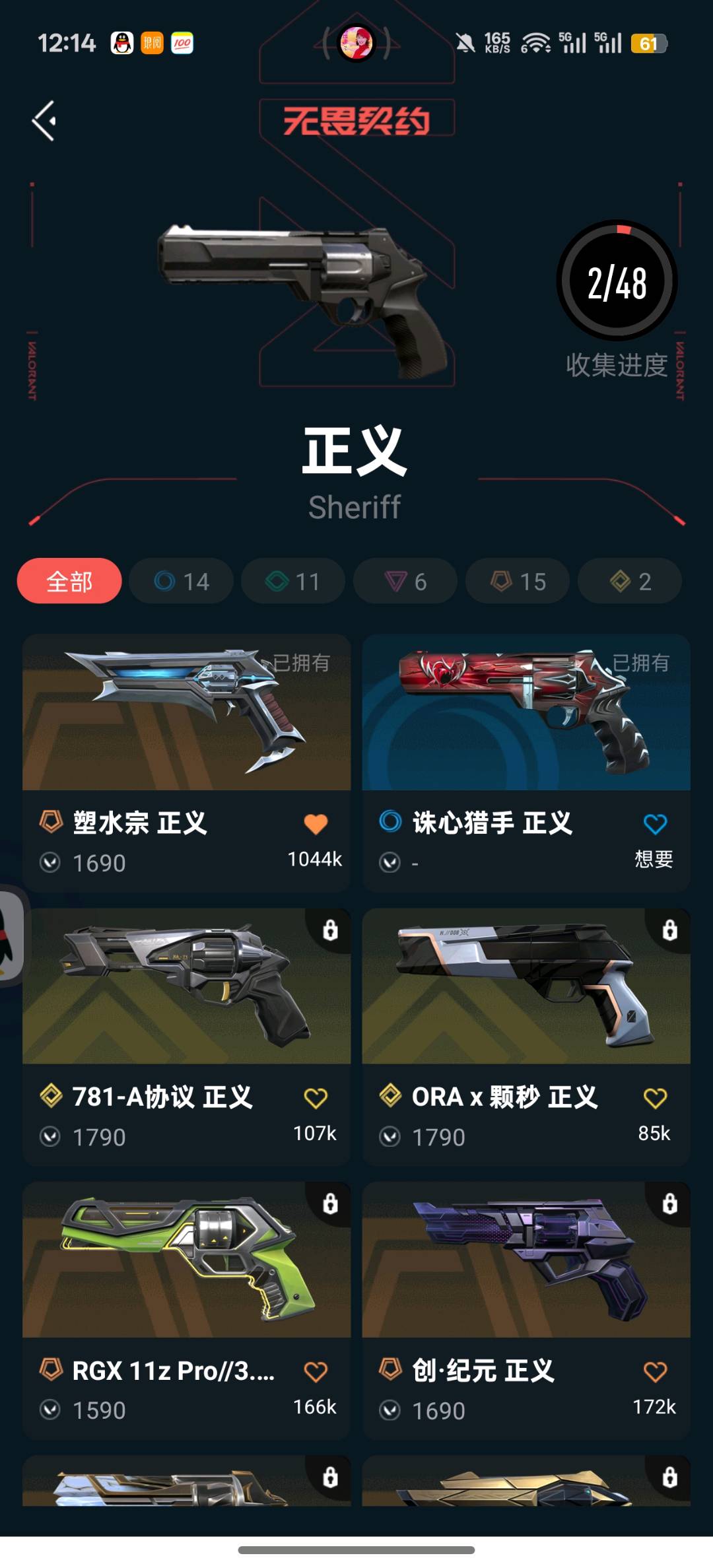Like the RGX 11z Pro skin heart
The height and width of the screenshot is (1568, 713).
[x=316, y=1372]
